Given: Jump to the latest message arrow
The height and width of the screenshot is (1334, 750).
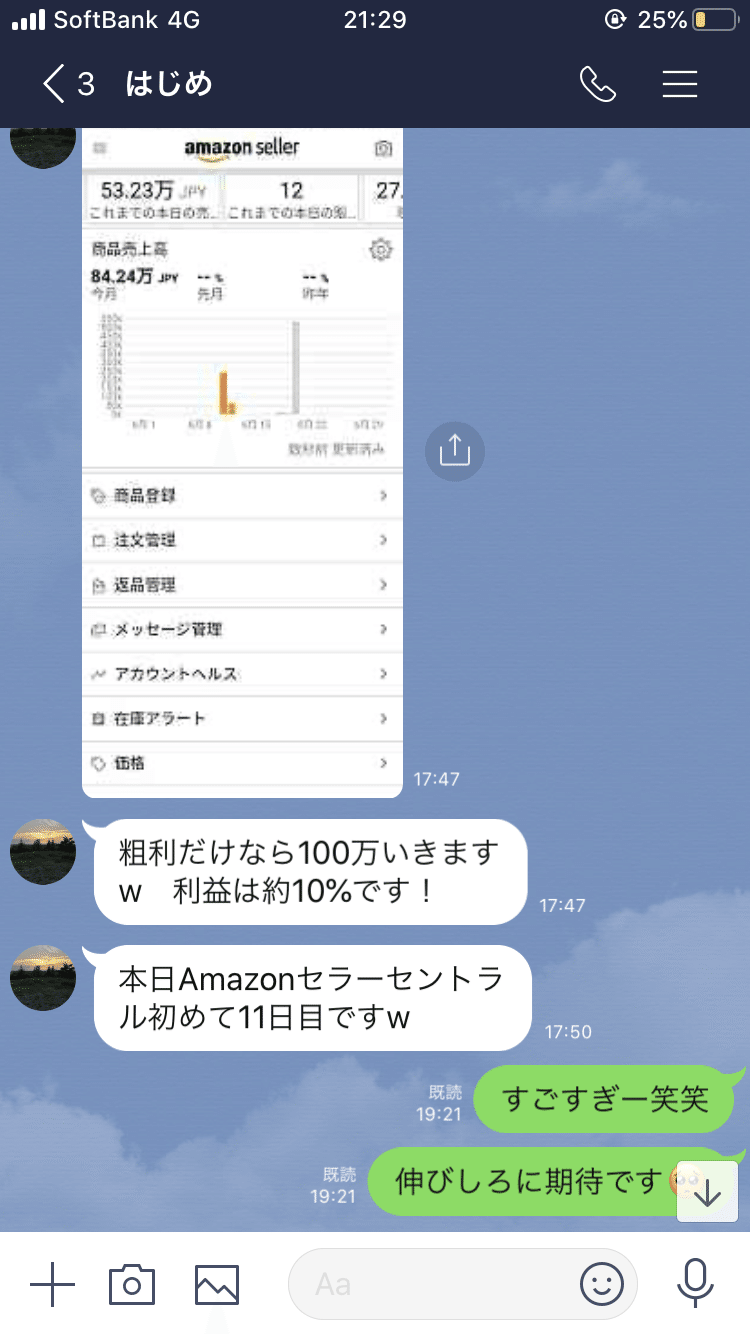Looking at the screenshot, I should click(707, 1192).
